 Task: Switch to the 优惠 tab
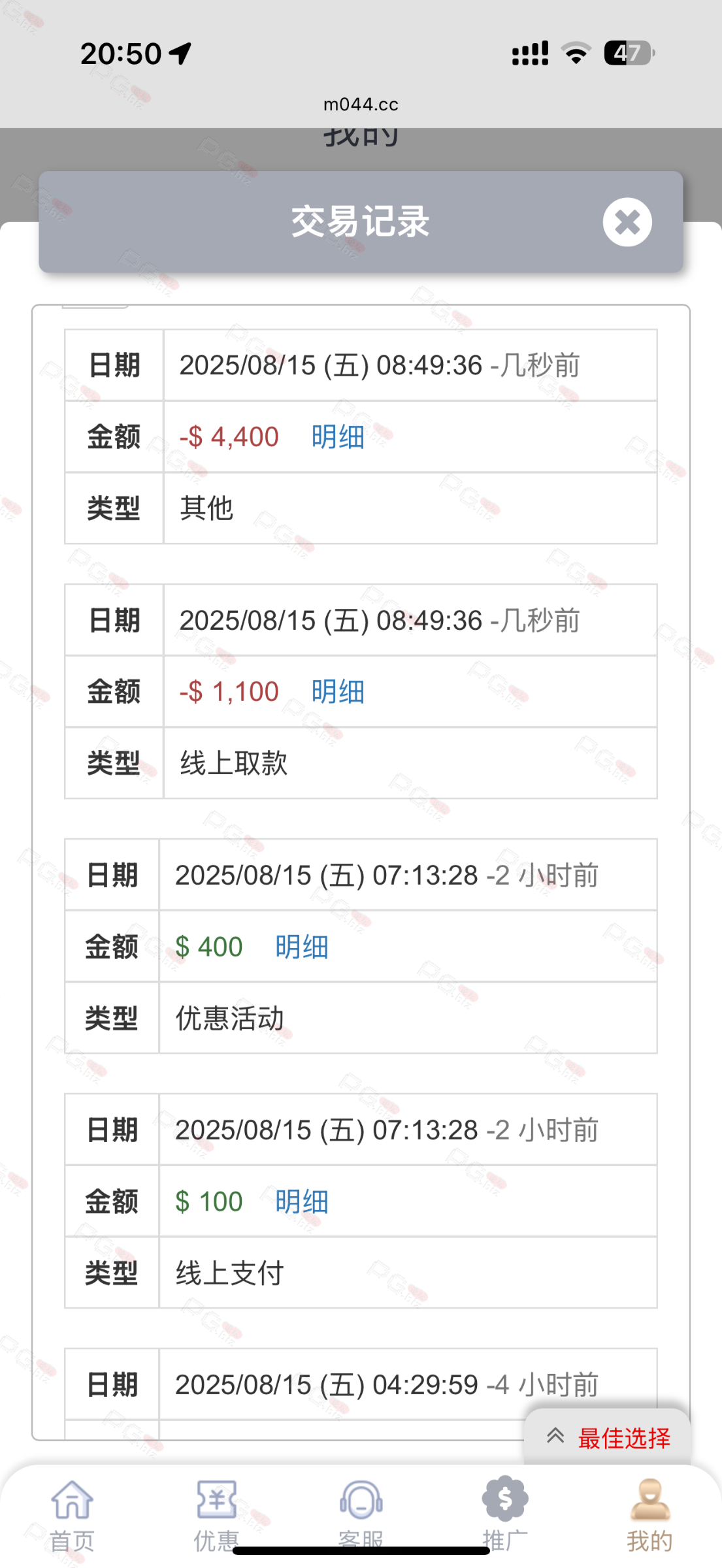tap(216, 1514)
